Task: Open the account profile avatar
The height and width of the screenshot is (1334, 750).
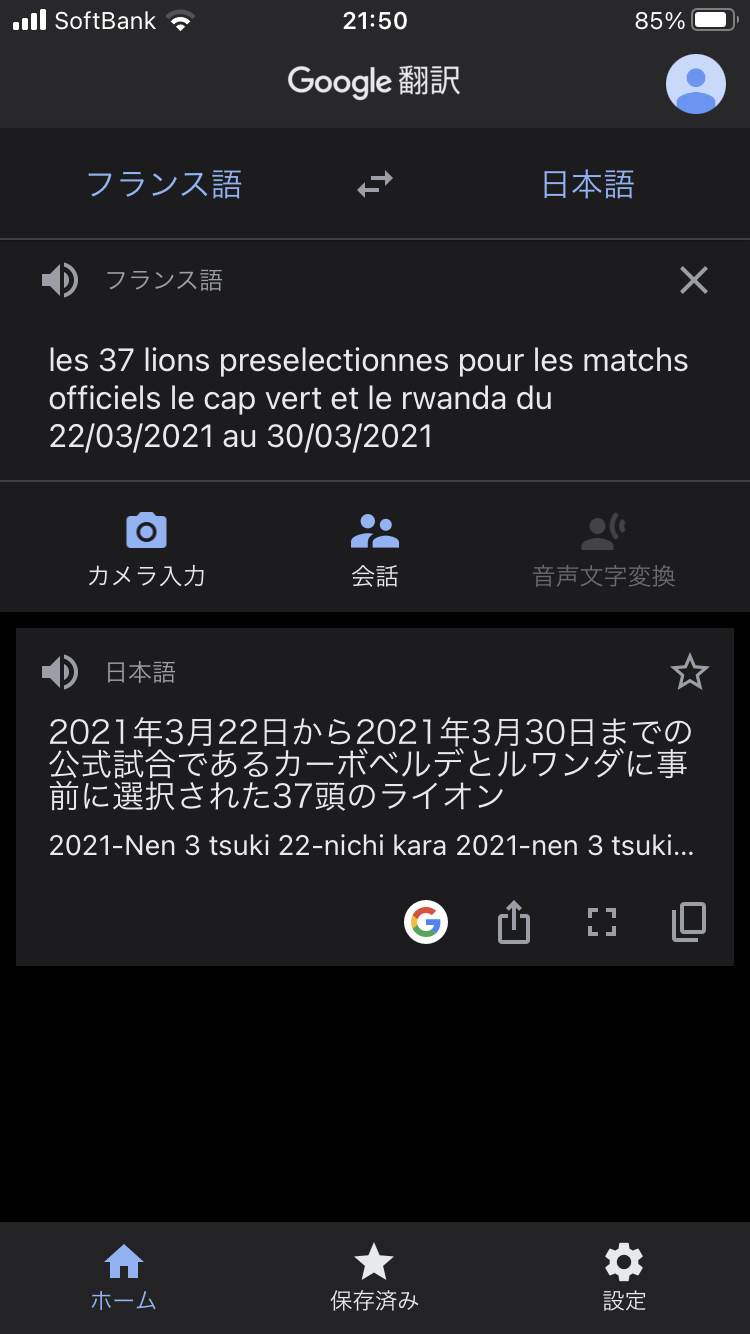Action: (696, 84)
